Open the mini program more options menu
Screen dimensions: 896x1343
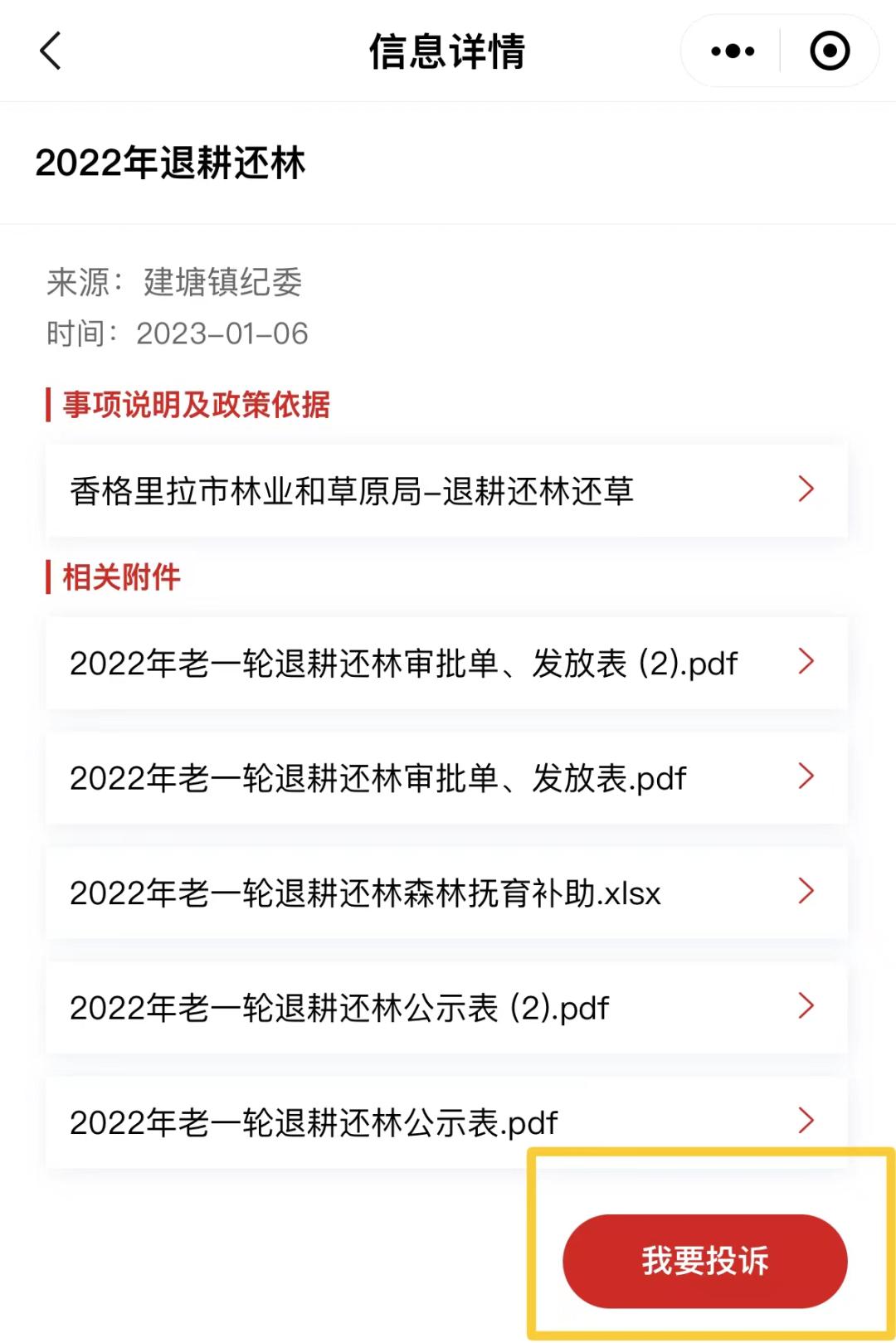733,51
